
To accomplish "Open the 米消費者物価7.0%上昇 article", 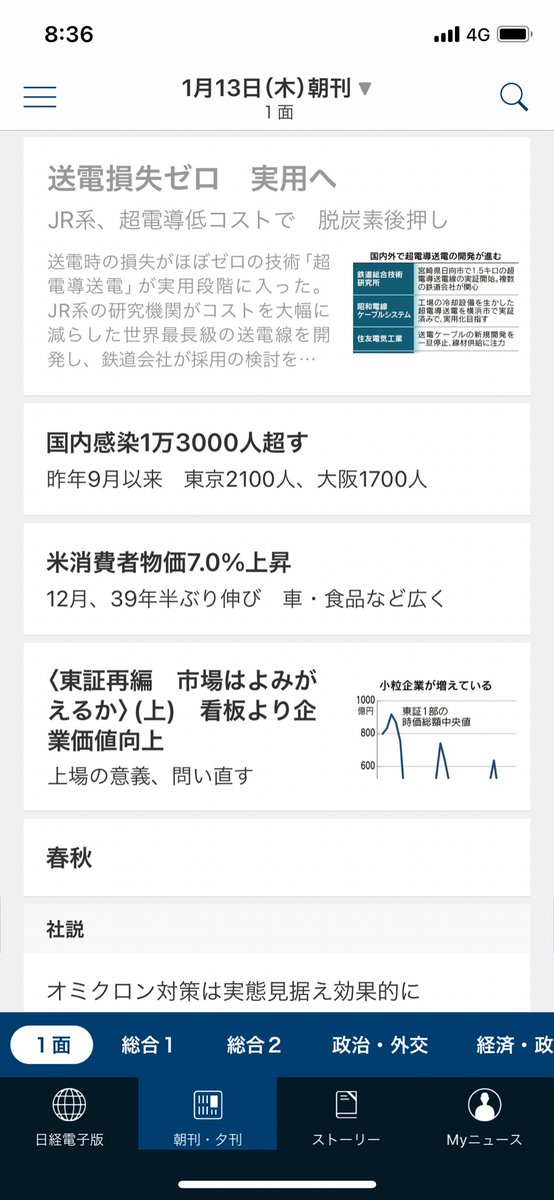I will (277, 579).
